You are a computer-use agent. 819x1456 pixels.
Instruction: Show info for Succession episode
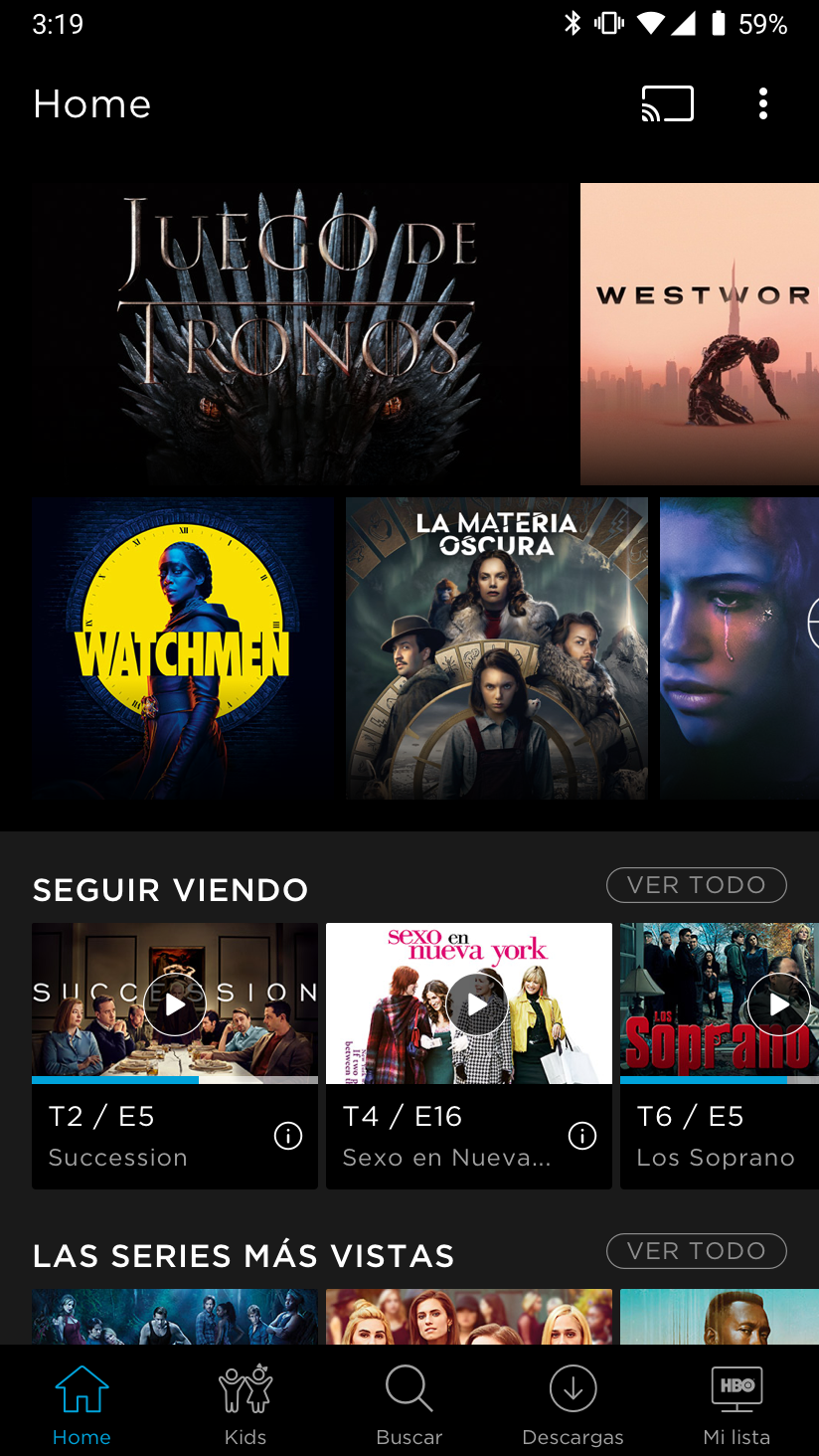[x=288, y=1136]
